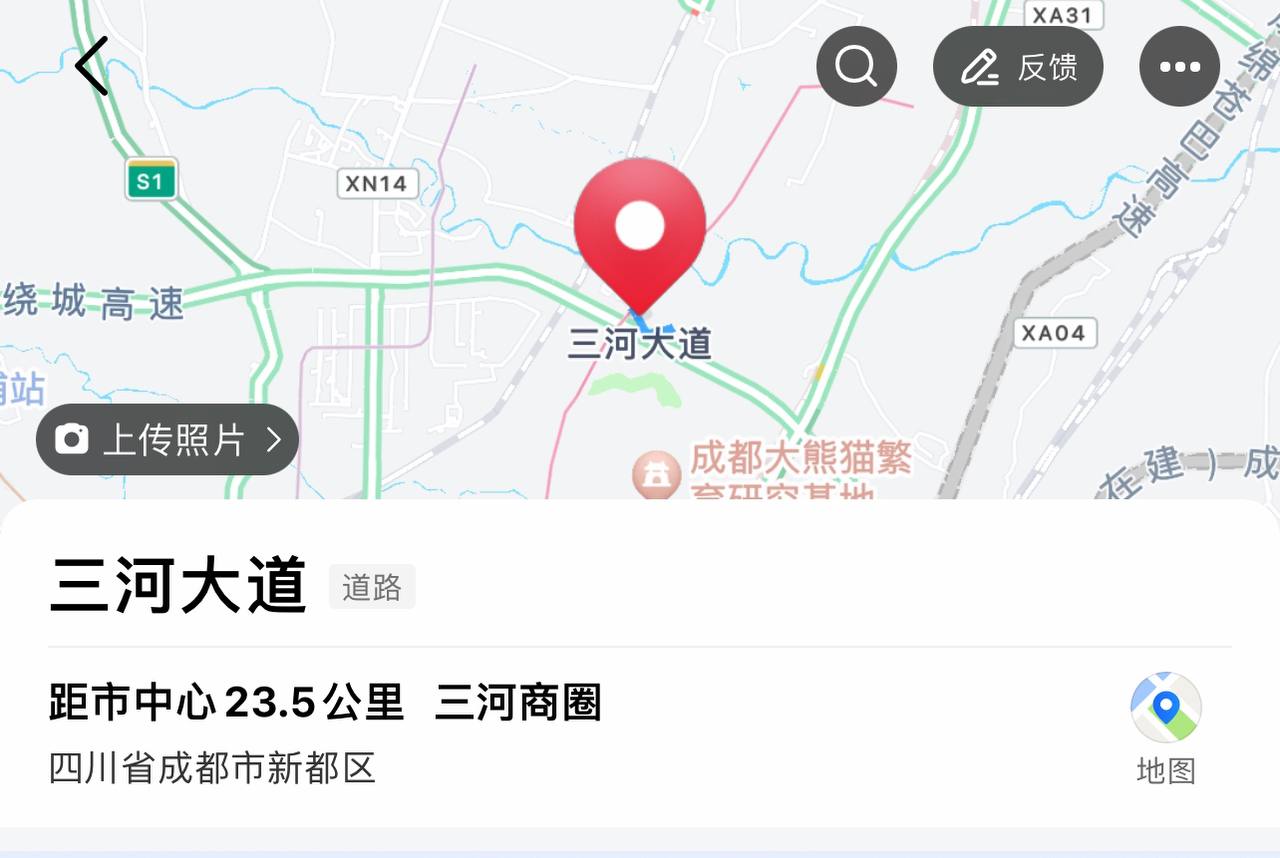1280x858 pixels.
Task: Tap the 反馈 feedback button
Action: tap(1018, 67)
